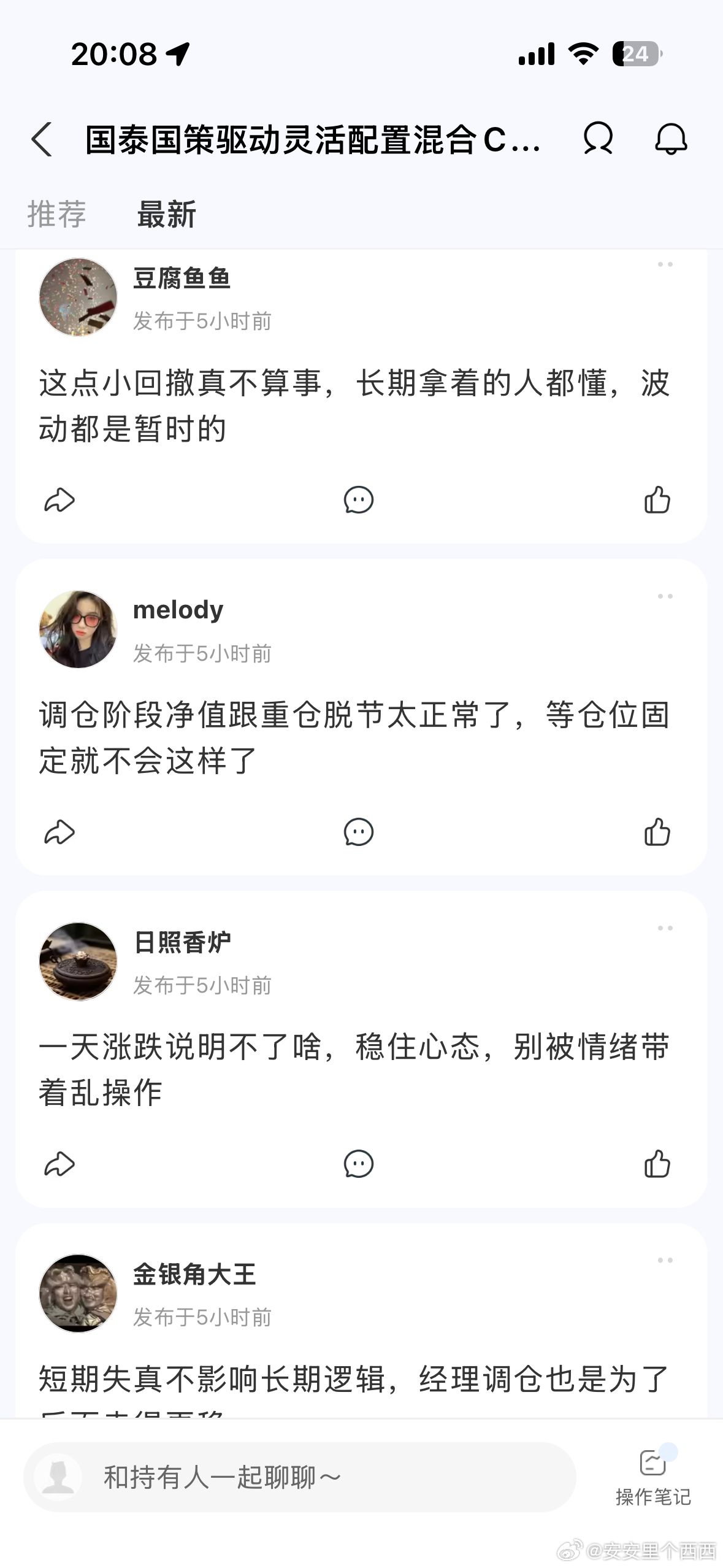The width and height of the screenshot is (723, 1568).
Task: Like melody's post
Action: [657, 832]
